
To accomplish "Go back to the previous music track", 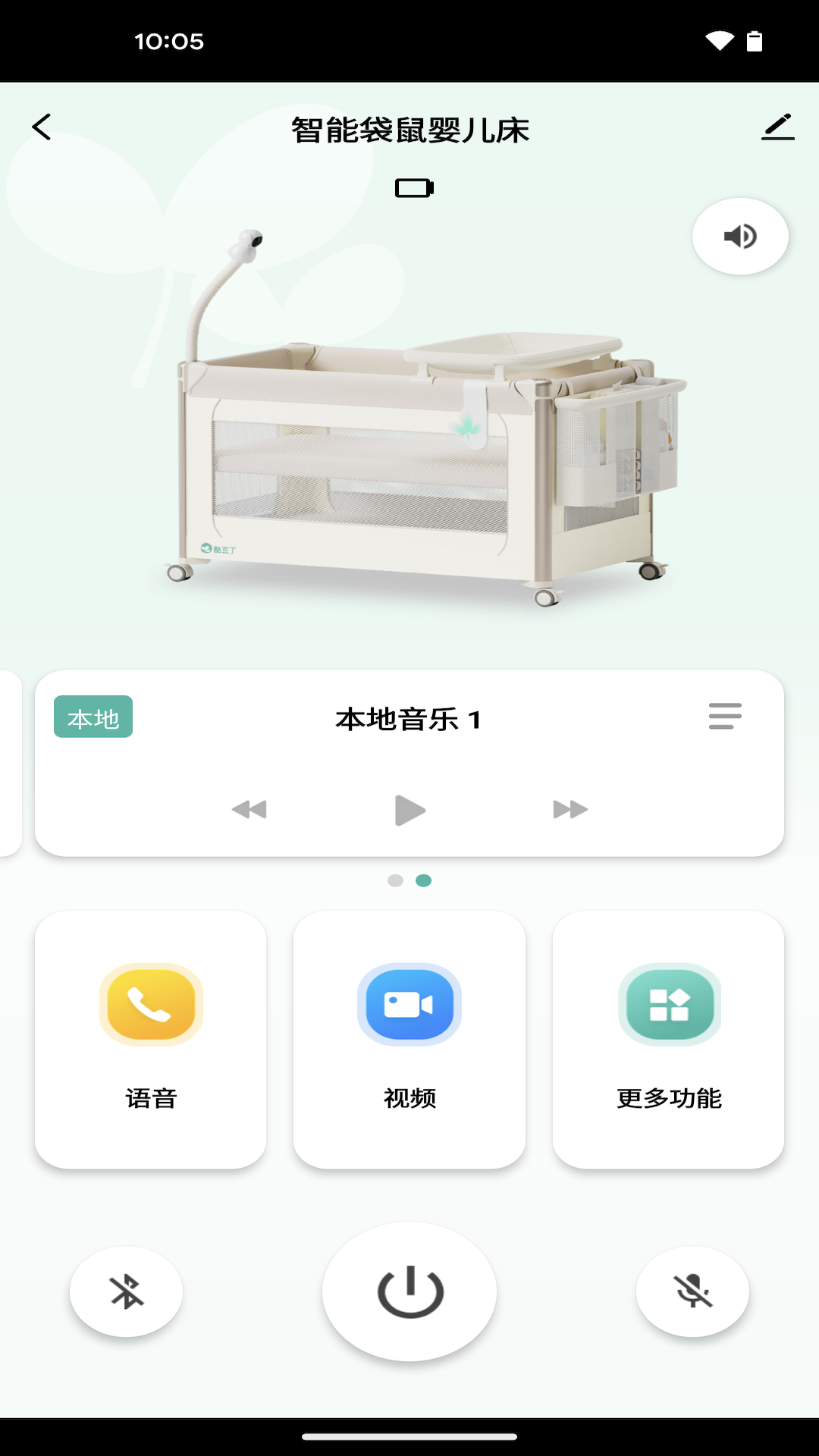I will [x=250, y=809].
